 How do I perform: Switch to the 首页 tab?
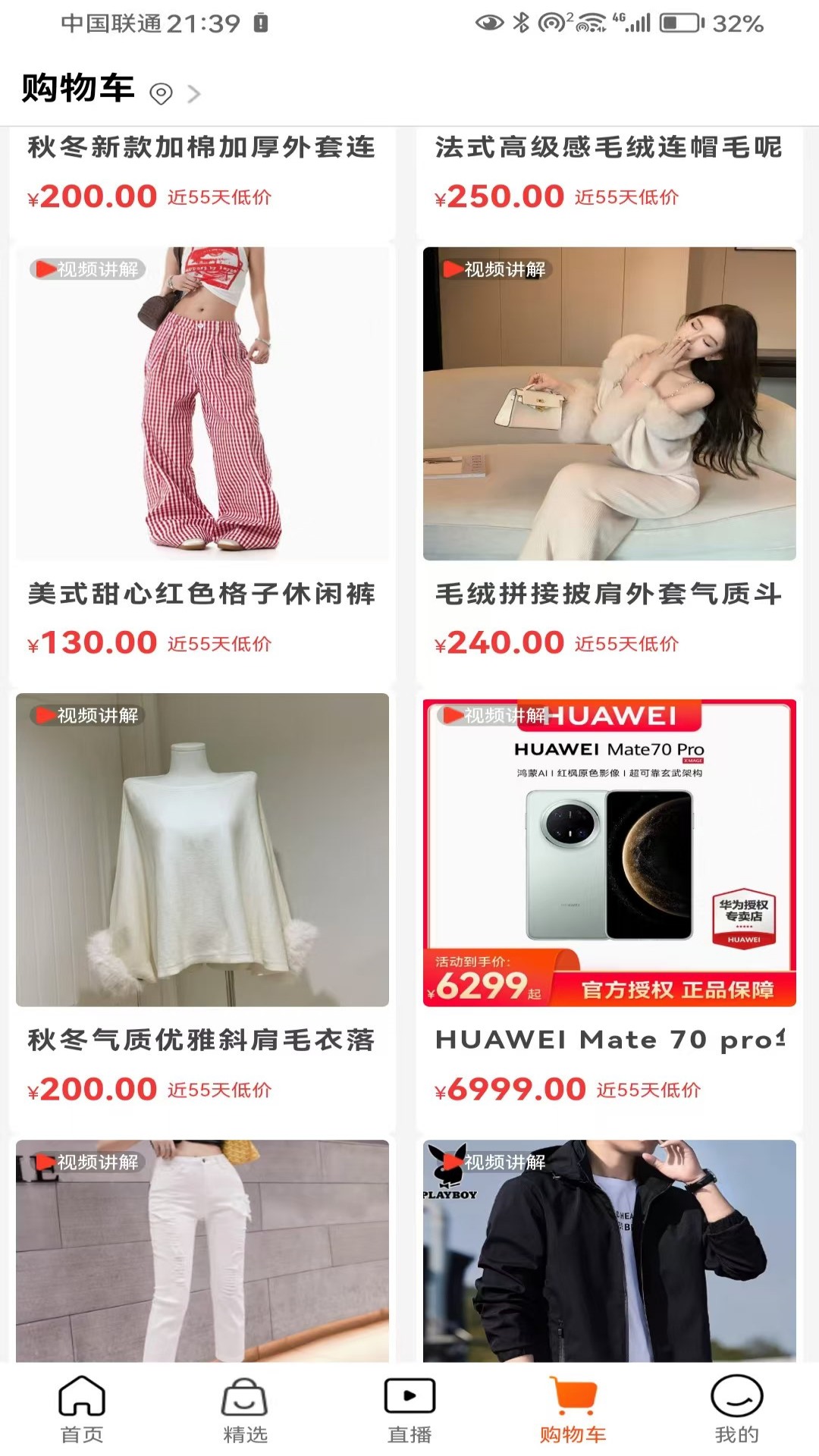(x=82, y=1409)
